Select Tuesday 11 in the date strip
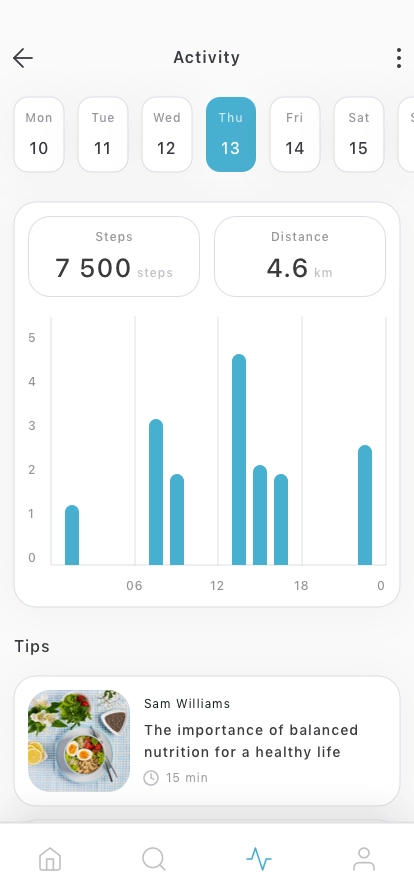The image size is (414, 896). [x=103, y=134]
